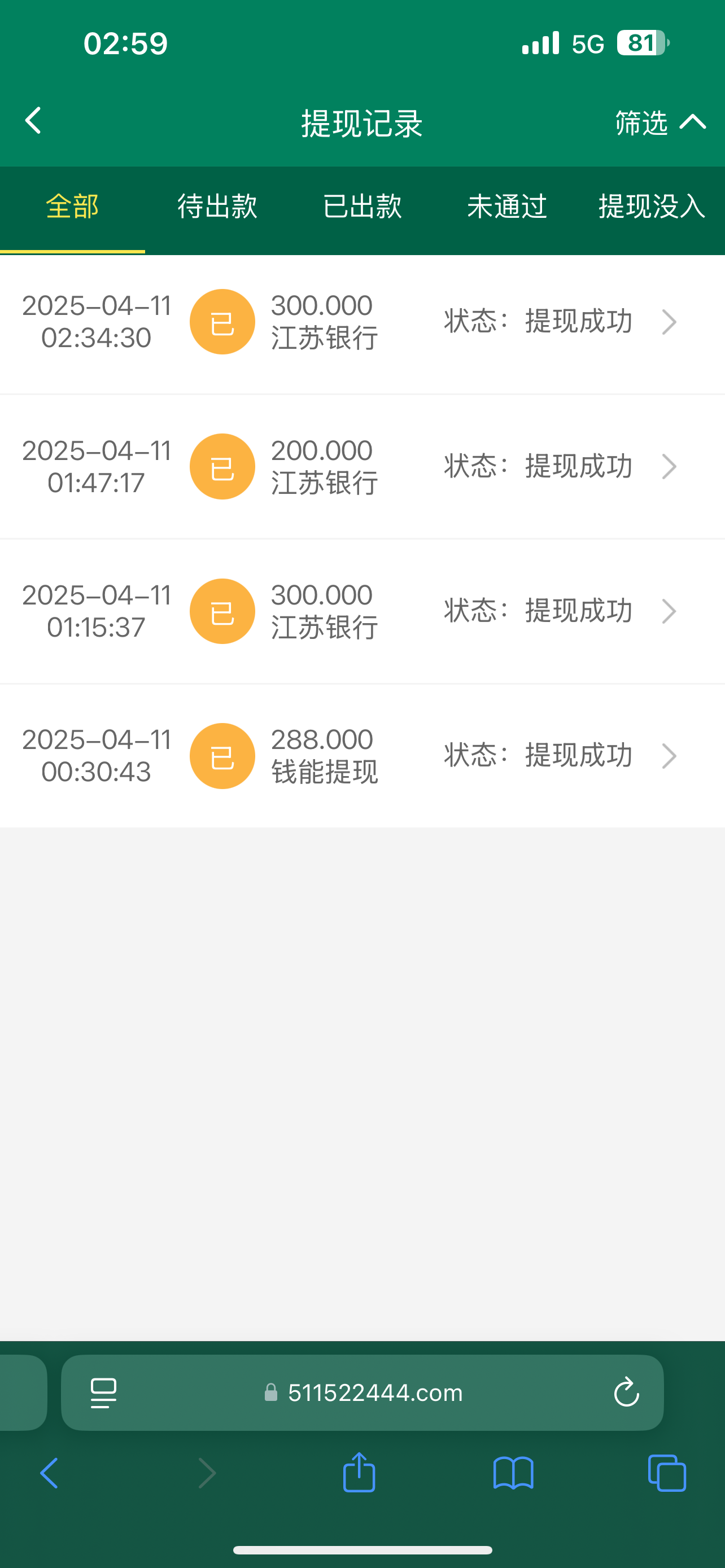The image size is (725, 1568).
Task: Open the 提现没入 tab
Action: pyautogui.click(x=652, y=207)
